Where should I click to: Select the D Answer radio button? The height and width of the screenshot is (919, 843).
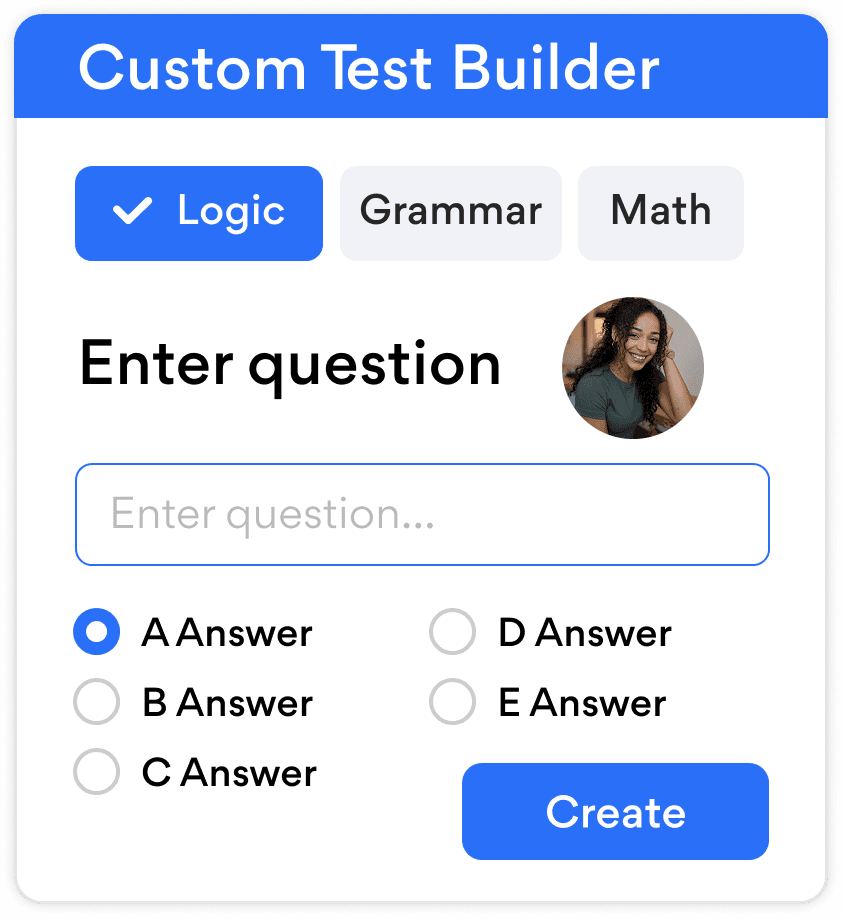pyautogui.click(x=452, y=631)
